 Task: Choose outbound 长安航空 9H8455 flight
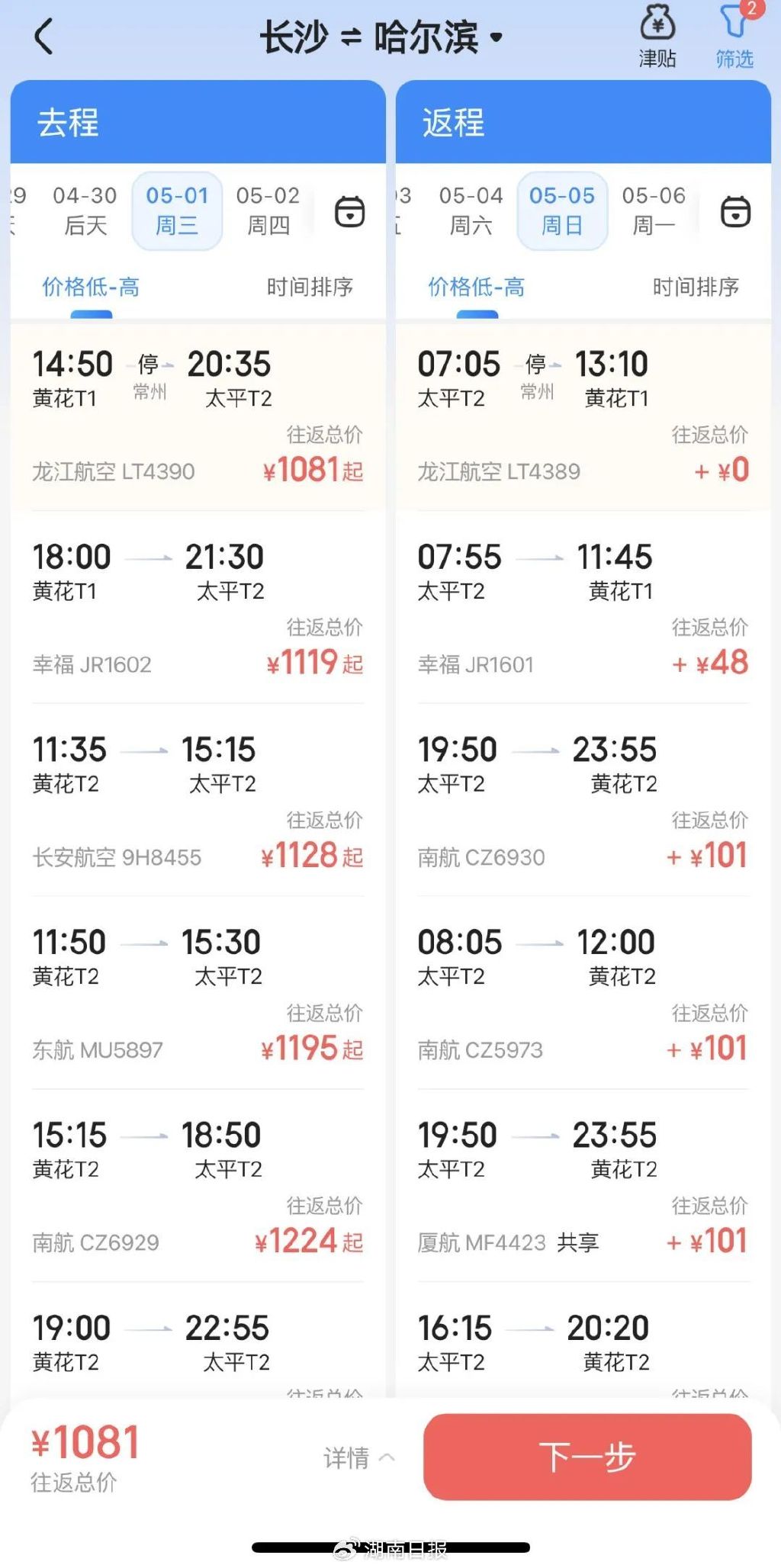(198, 801)
